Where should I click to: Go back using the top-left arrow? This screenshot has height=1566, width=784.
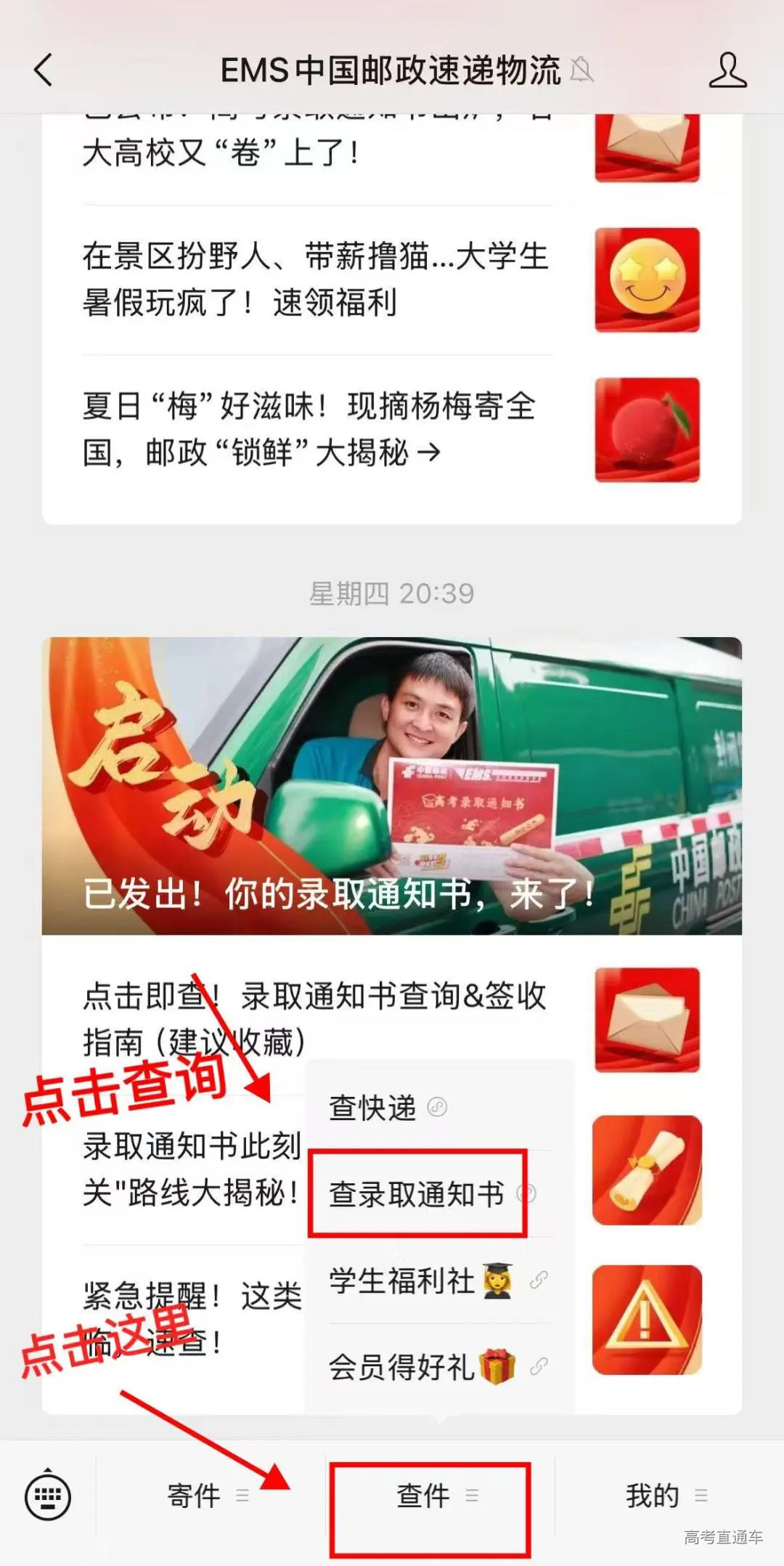point(44,70)
